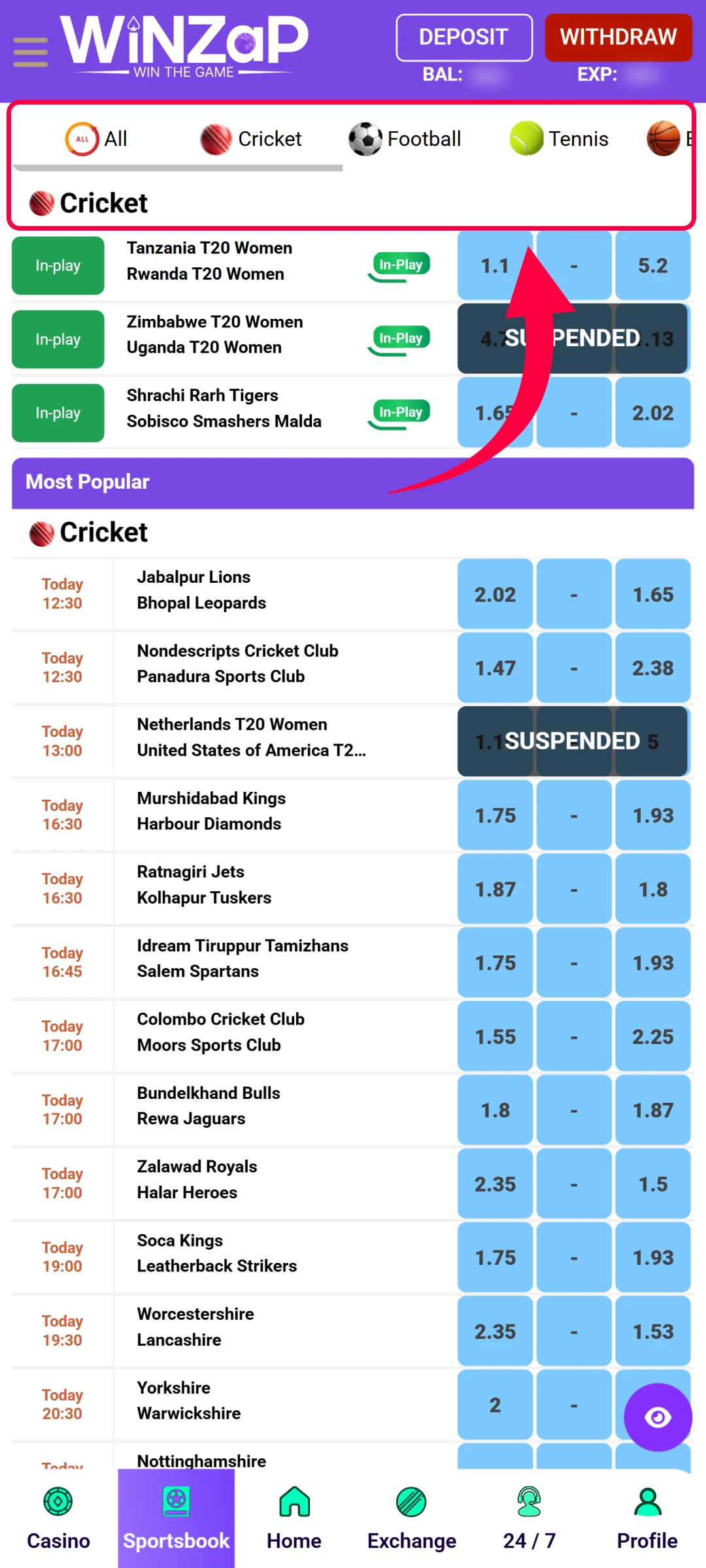The height and width of the screenshot is (1568, 706).
Task: Pick the 1.47 odds for Nondescripts Cricket Club
Action: (x=495, y=668)
